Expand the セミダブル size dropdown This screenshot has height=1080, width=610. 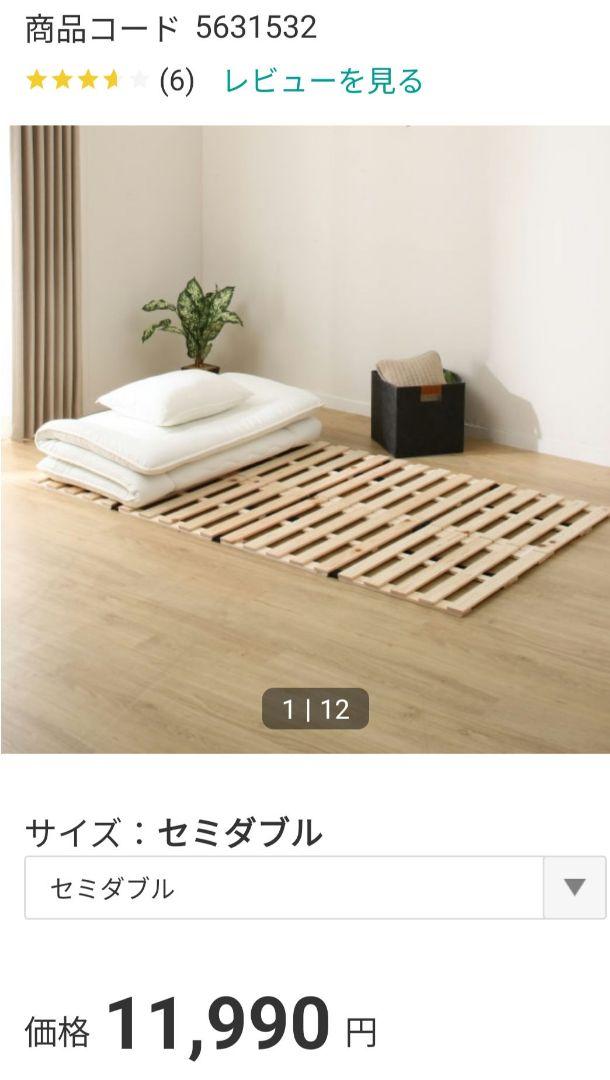click(x=315, y=887)
